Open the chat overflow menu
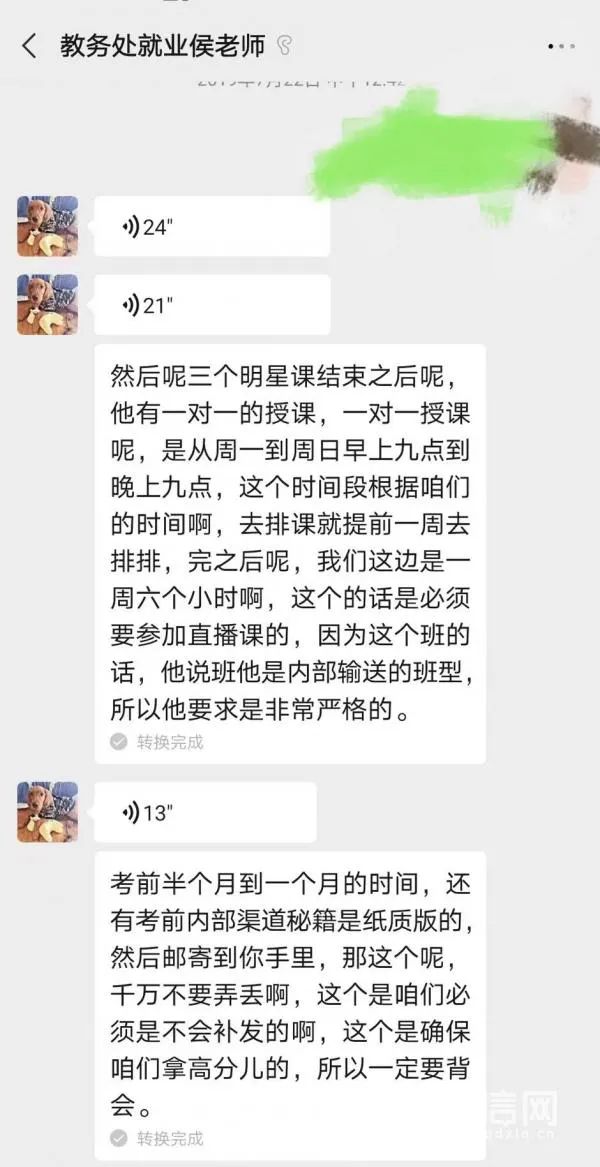The height and width of the screenshot is (1167, 600). 561,46
